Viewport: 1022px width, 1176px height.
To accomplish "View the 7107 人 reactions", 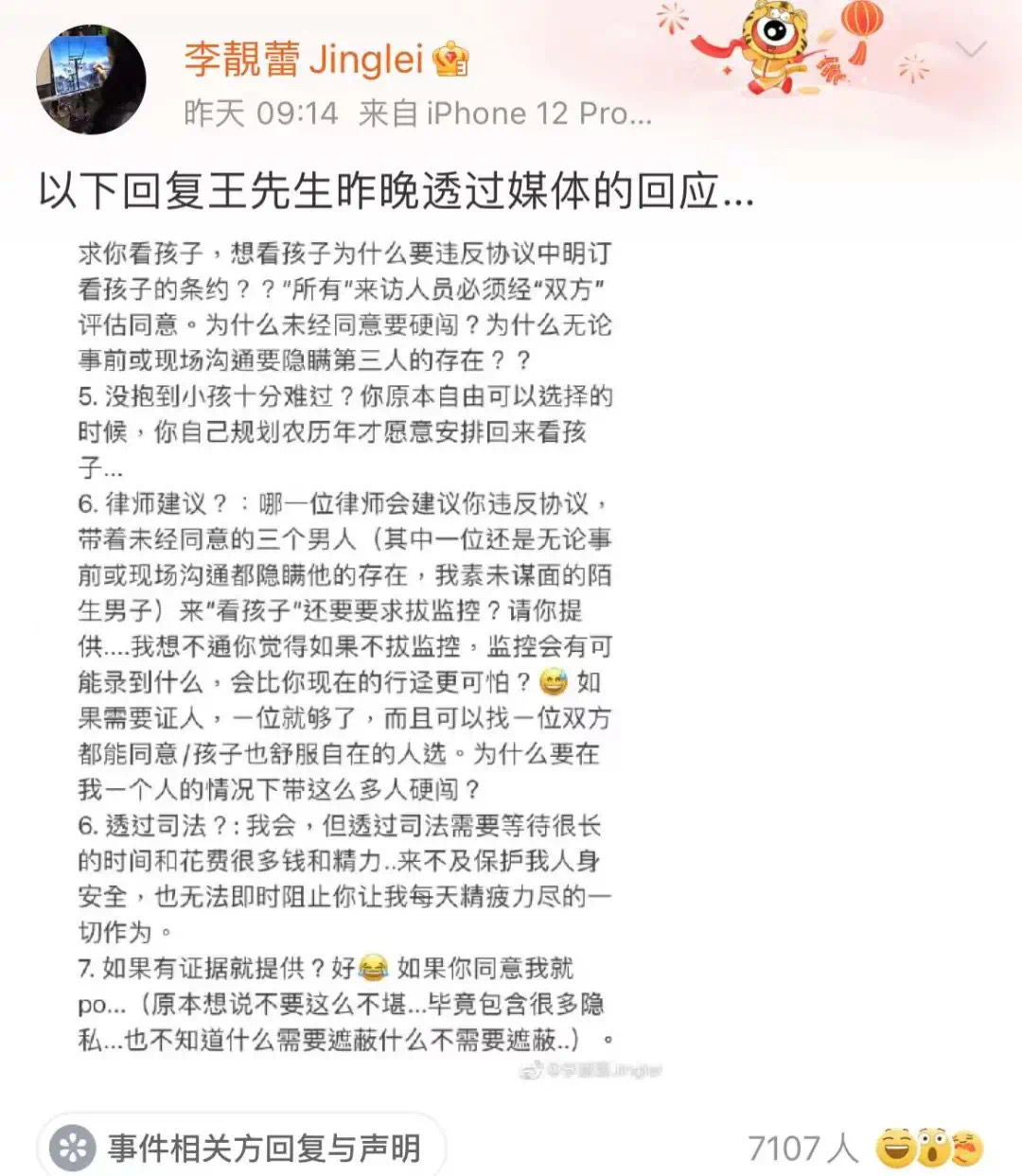I will [864, 1148].
